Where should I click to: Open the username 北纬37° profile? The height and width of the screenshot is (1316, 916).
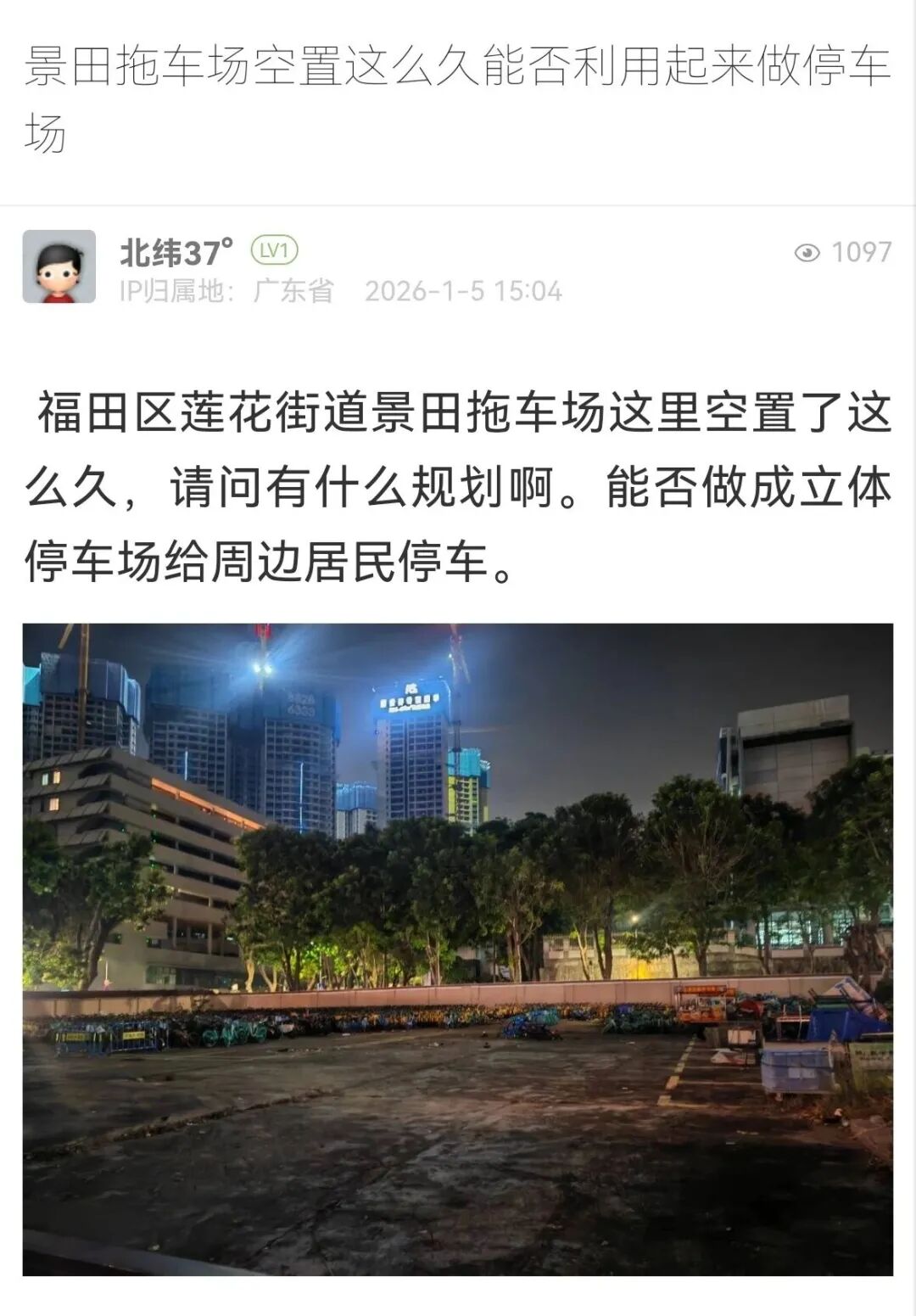point(176,252)
